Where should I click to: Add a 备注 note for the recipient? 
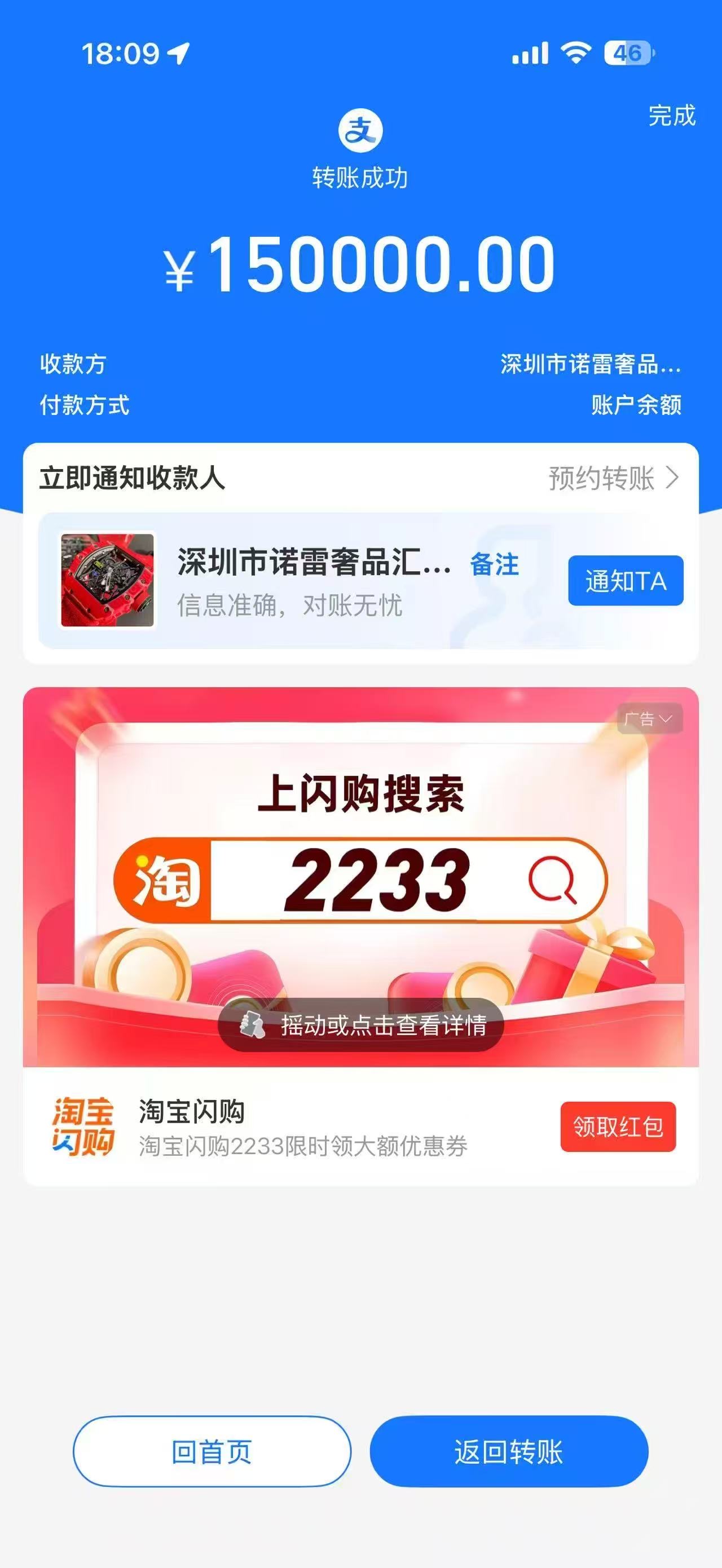point(494,565)
